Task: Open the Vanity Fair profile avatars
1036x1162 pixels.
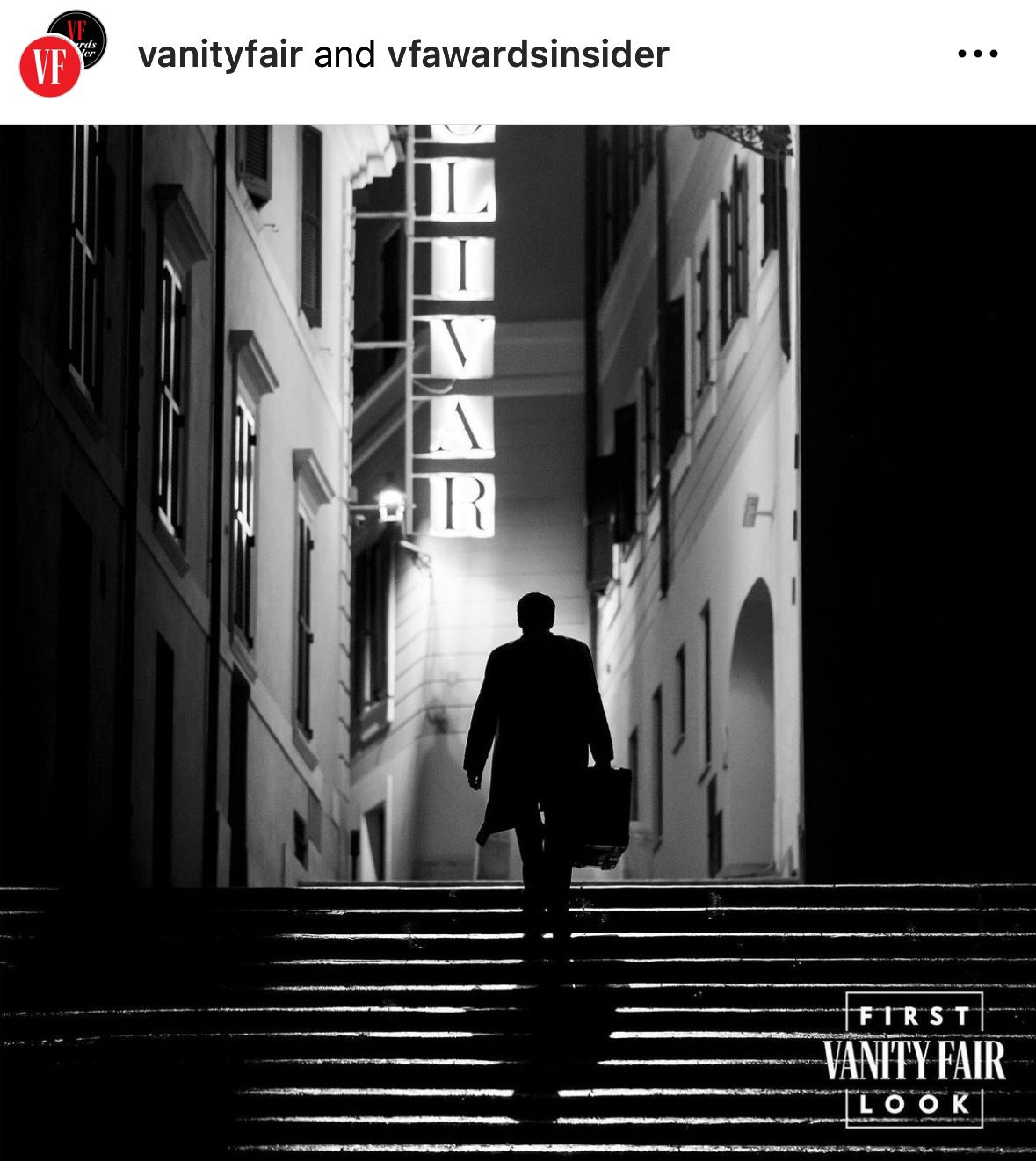Action: pyautogui.click(x=60, y=54)
